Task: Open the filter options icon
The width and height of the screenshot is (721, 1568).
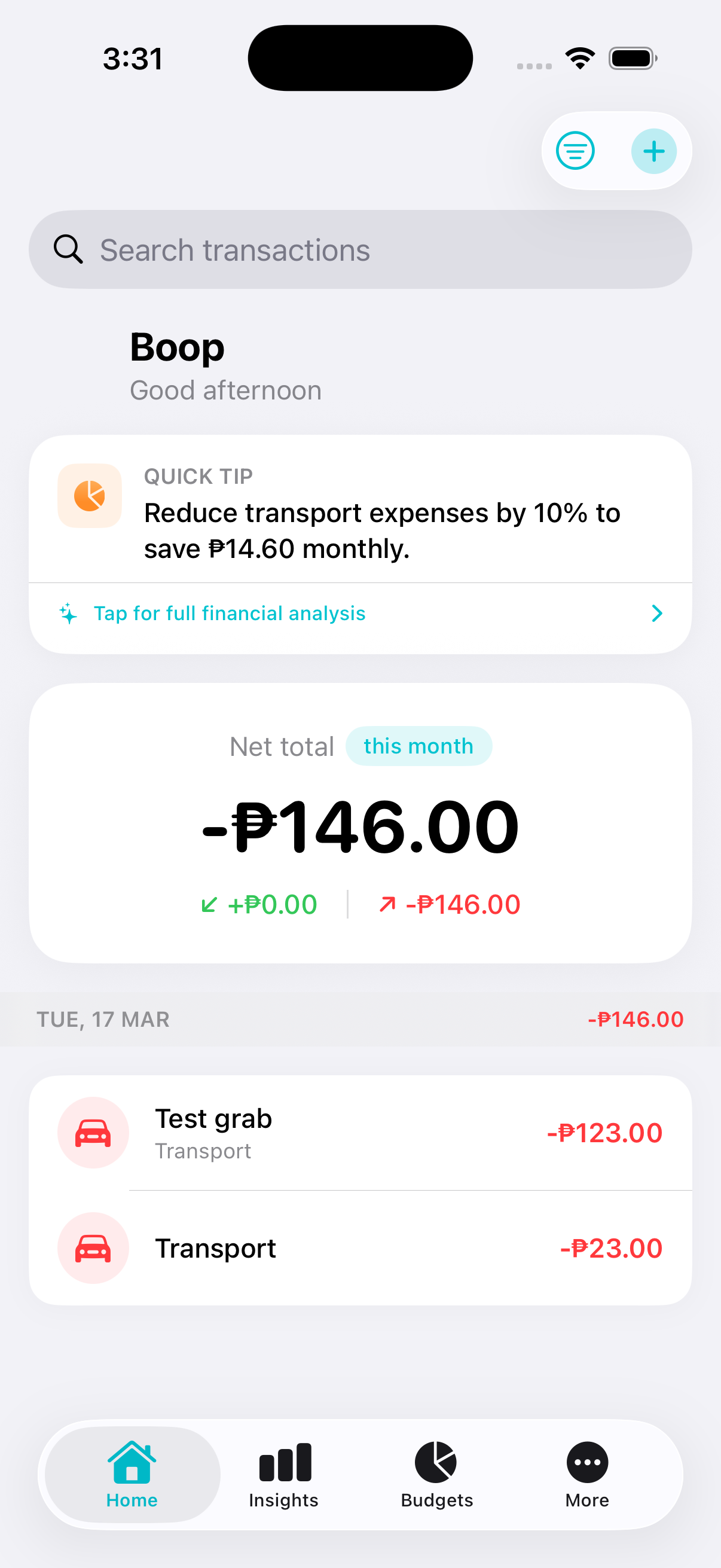Action: [575, 151]
